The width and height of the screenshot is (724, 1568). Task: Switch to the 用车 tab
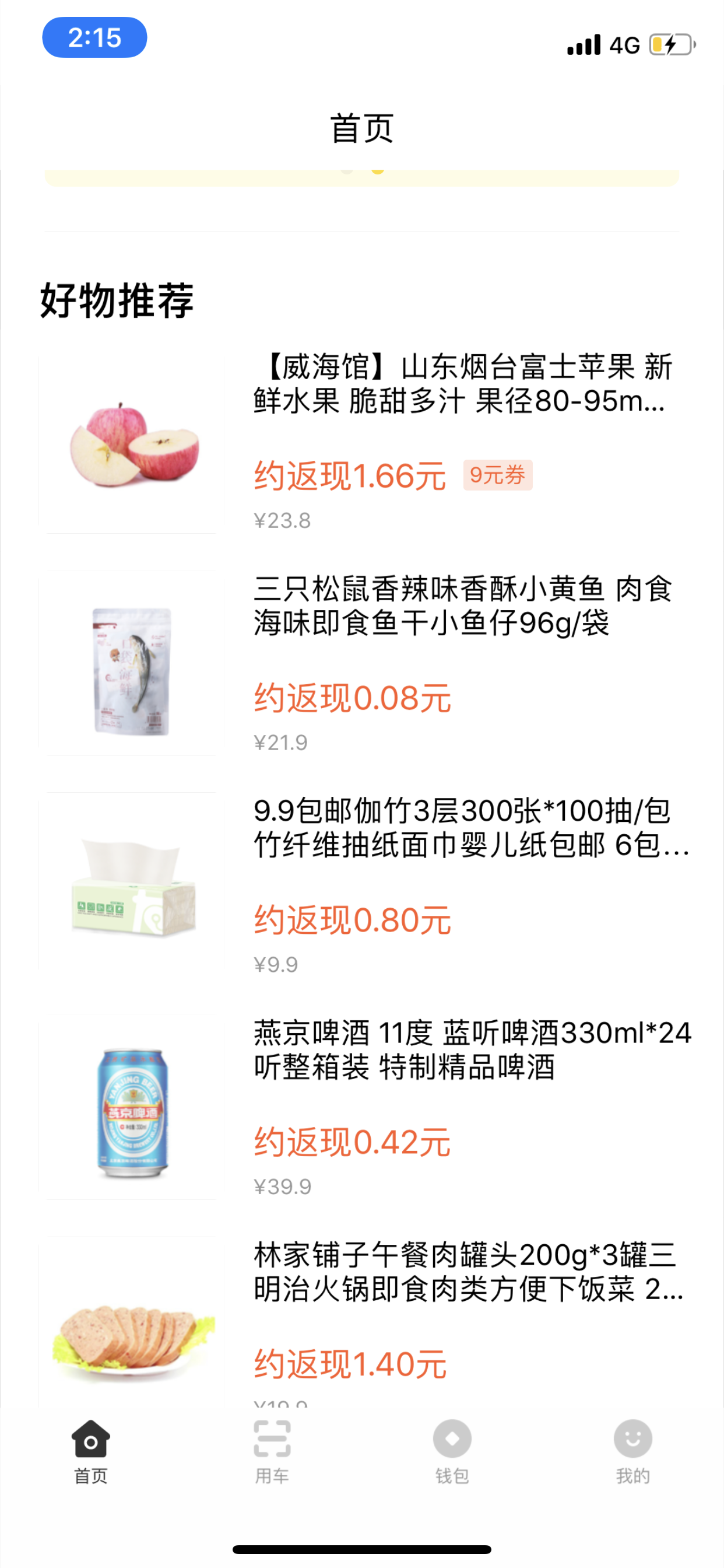pyautogui.click(x=272, y=1452)
